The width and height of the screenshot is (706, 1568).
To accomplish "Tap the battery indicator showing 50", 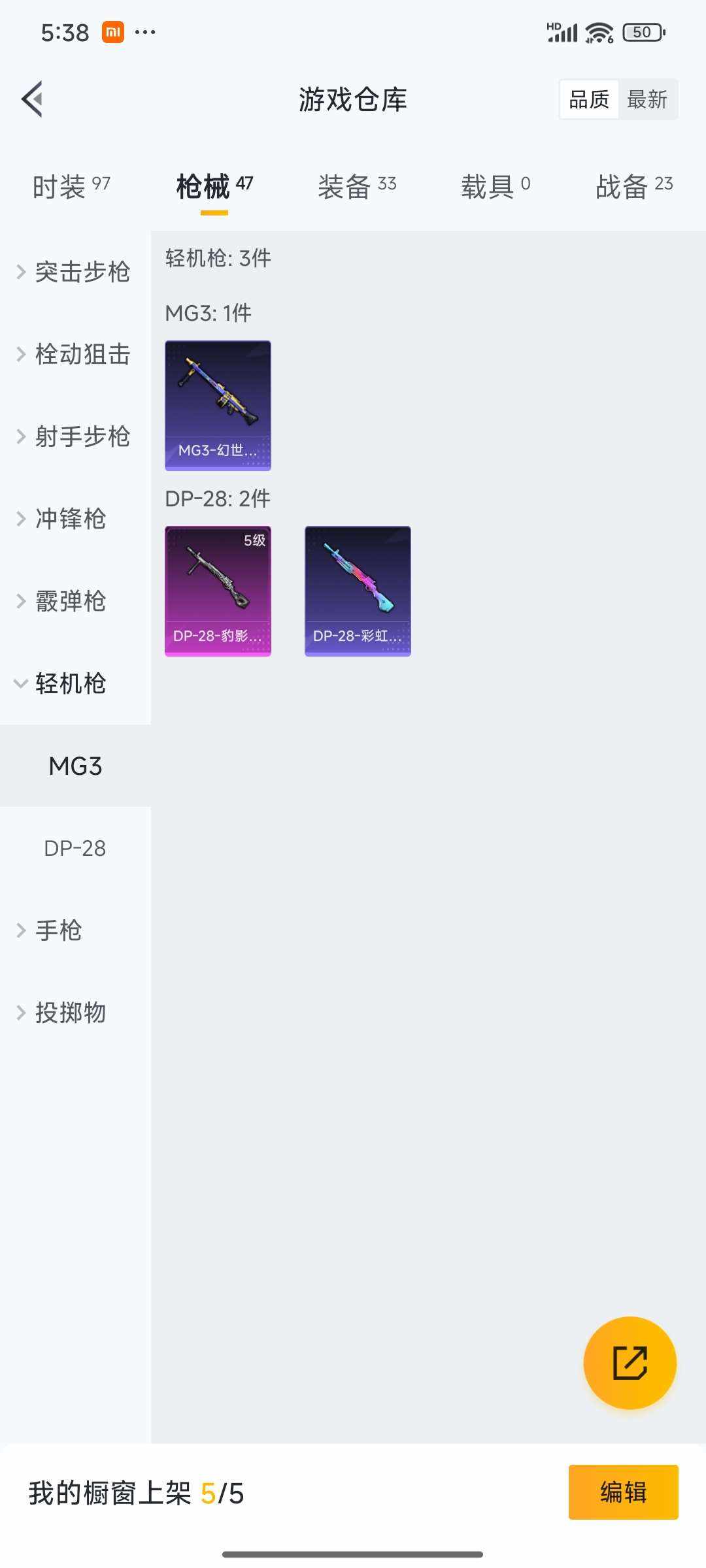I will [641, 31].
